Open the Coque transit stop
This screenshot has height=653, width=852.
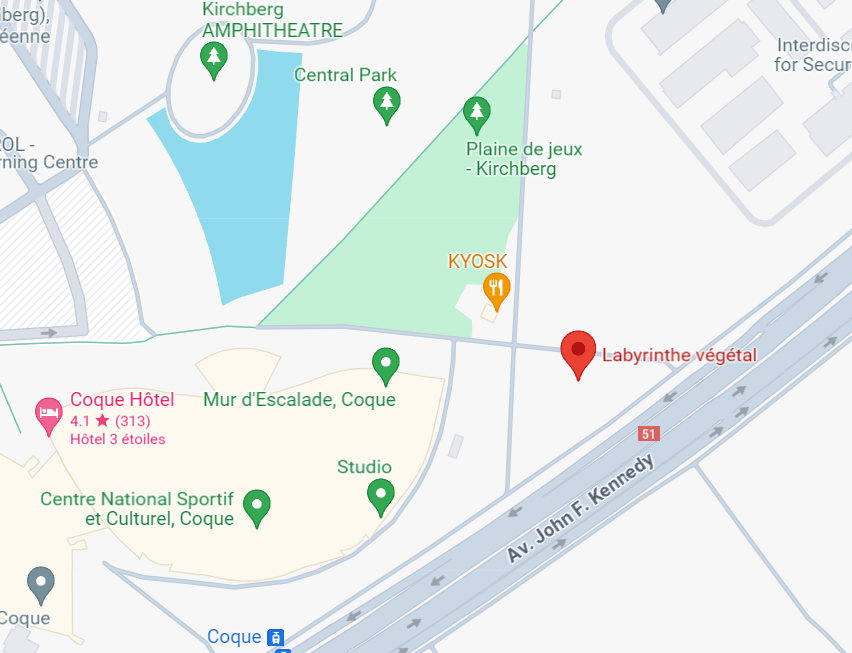pos(276,637)
